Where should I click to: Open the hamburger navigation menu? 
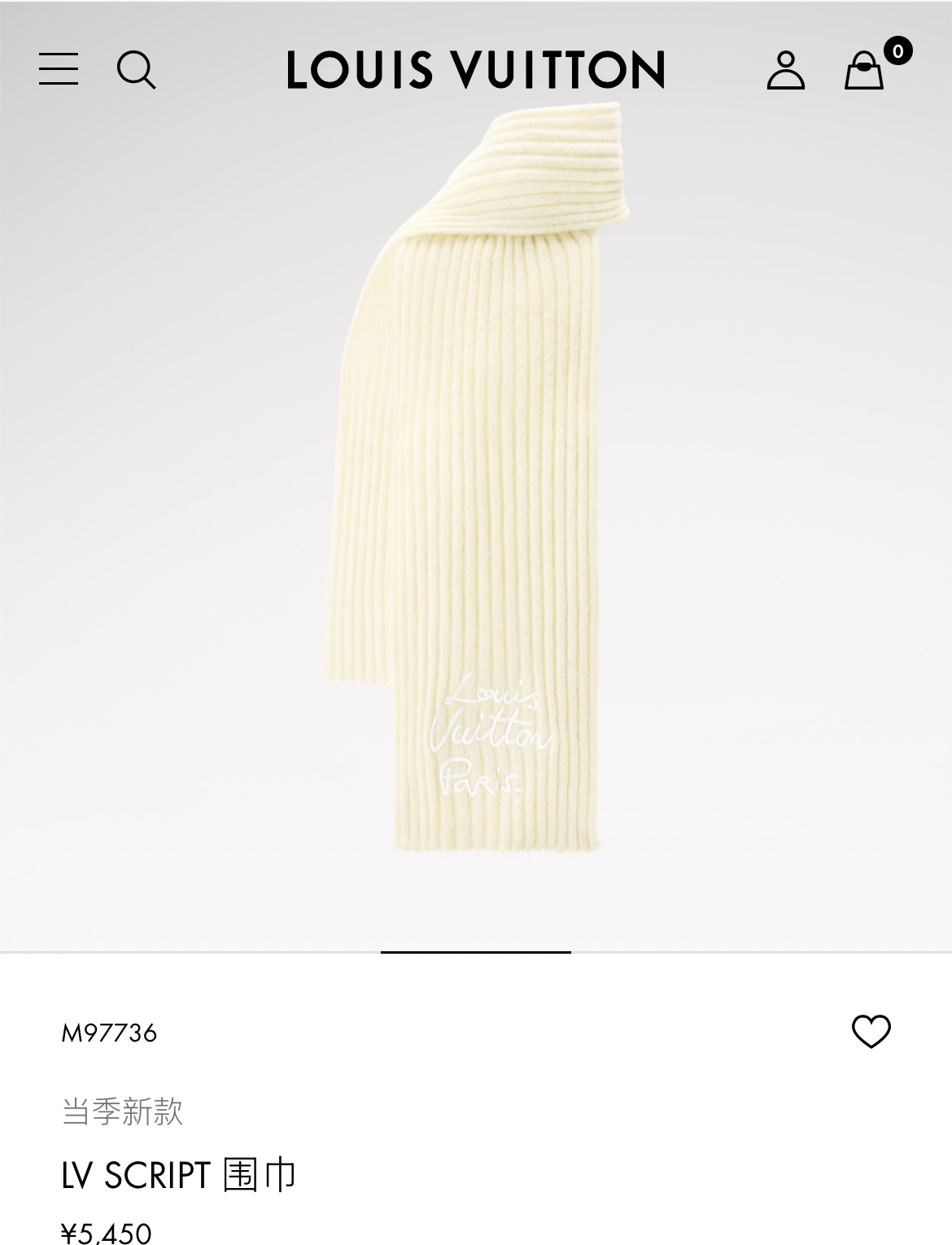tap(59, 69)
